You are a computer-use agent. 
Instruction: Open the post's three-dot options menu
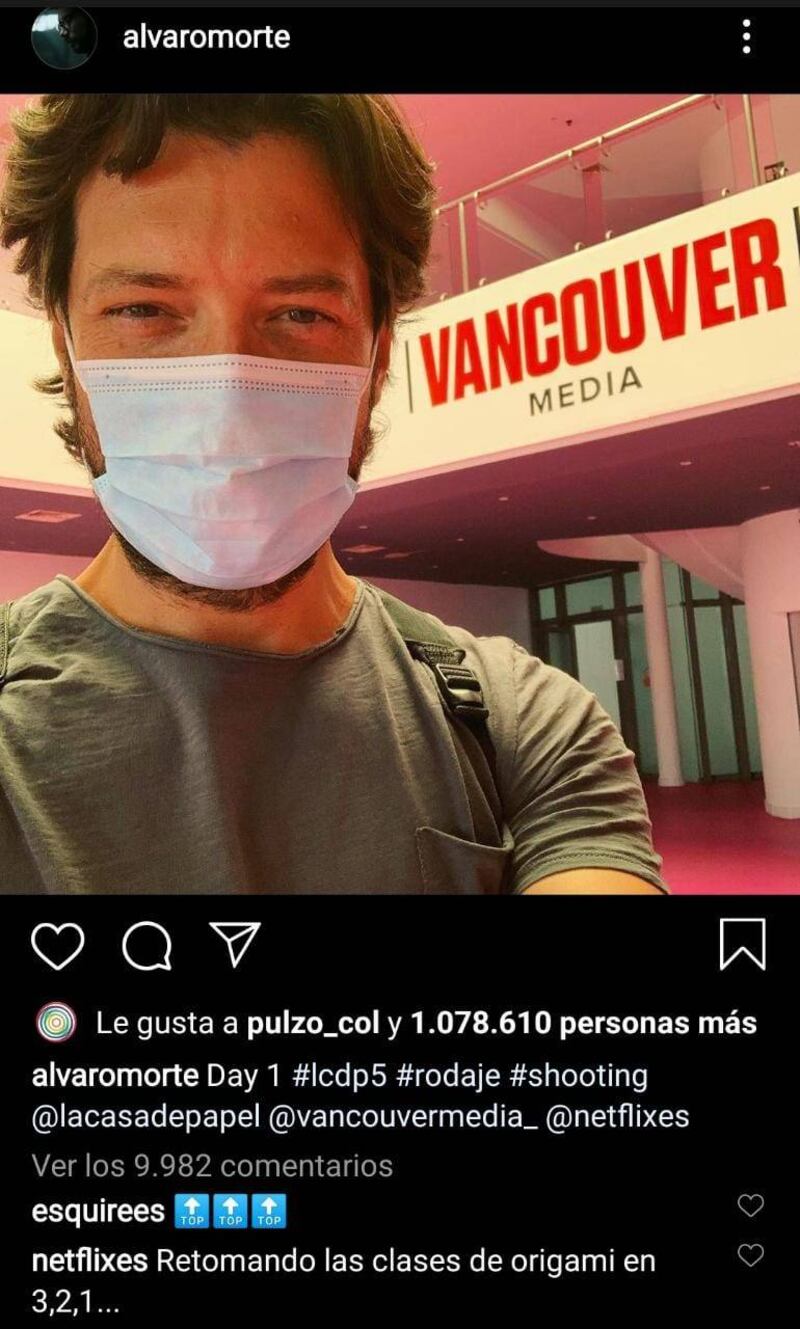pyautogui.click(x=746, y=38)
